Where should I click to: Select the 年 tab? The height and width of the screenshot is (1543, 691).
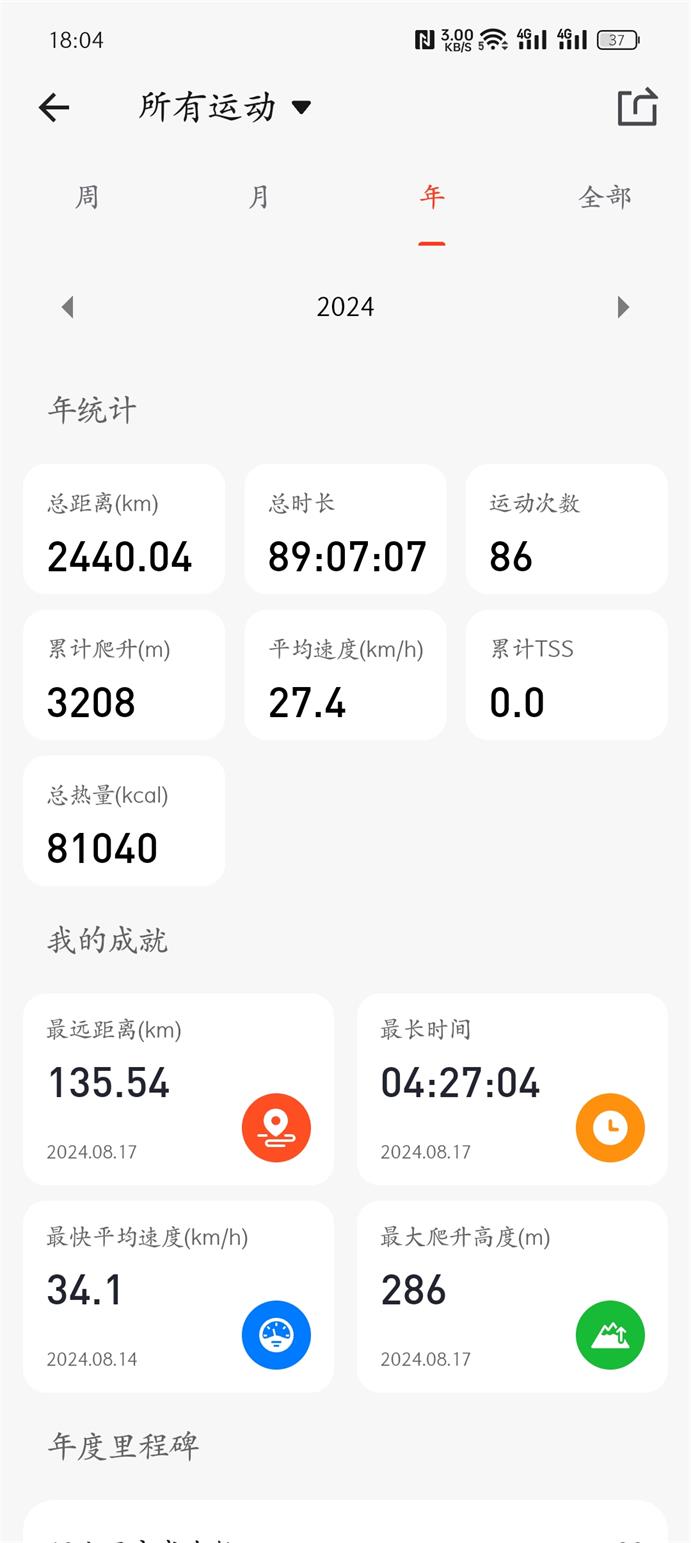pyautogui.click(x=432, y=197)
